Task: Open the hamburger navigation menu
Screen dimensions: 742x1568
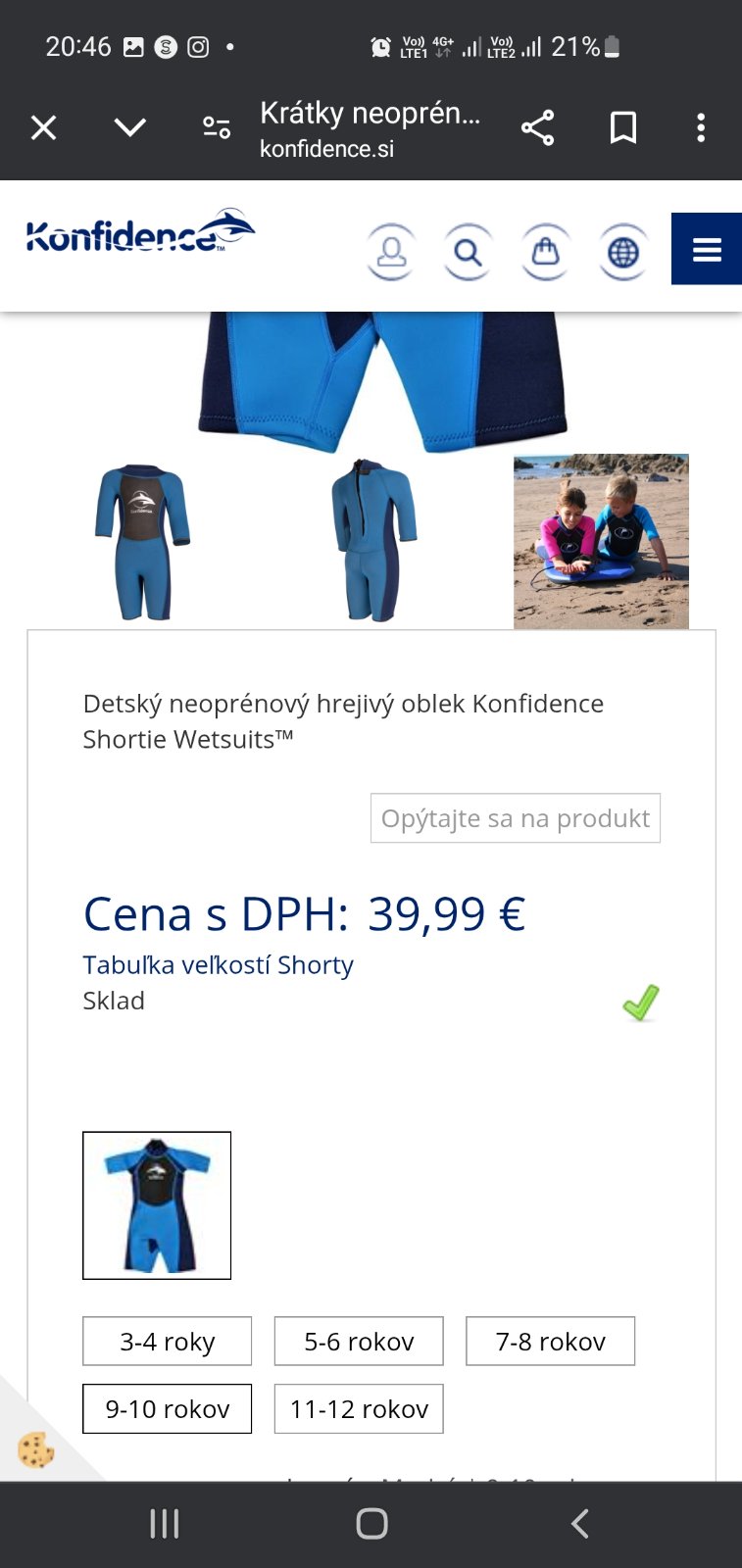Action: click(x=707, y=250)
